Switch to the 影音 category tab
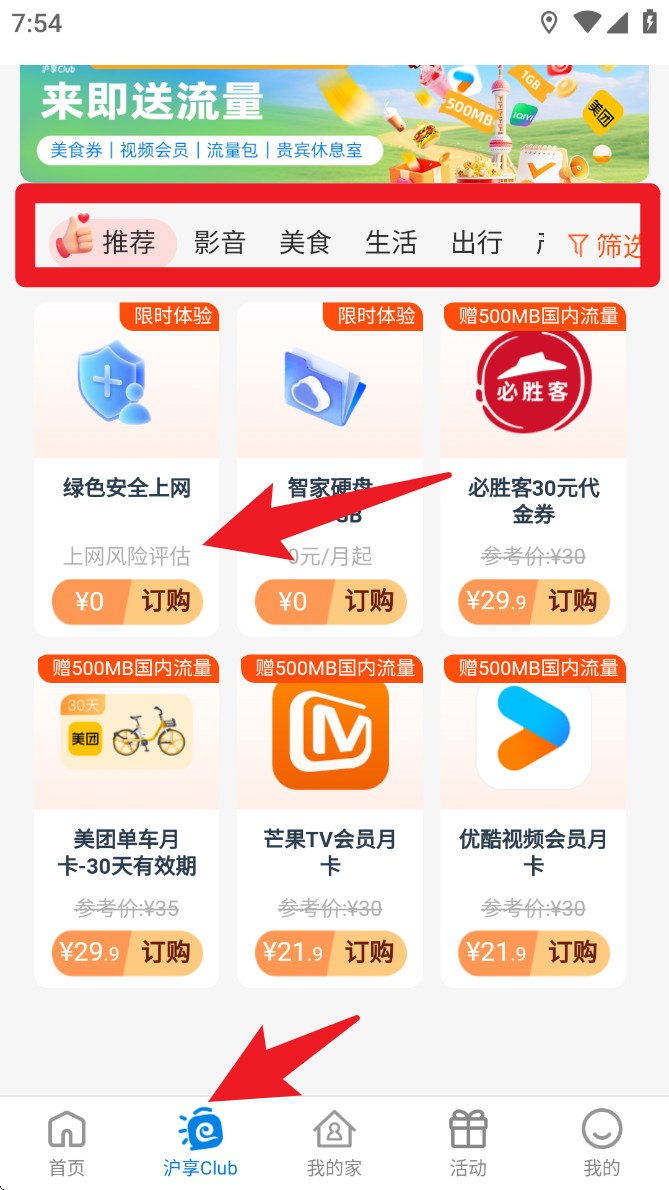The image size is (669, 1190). (x=219, y=243)
